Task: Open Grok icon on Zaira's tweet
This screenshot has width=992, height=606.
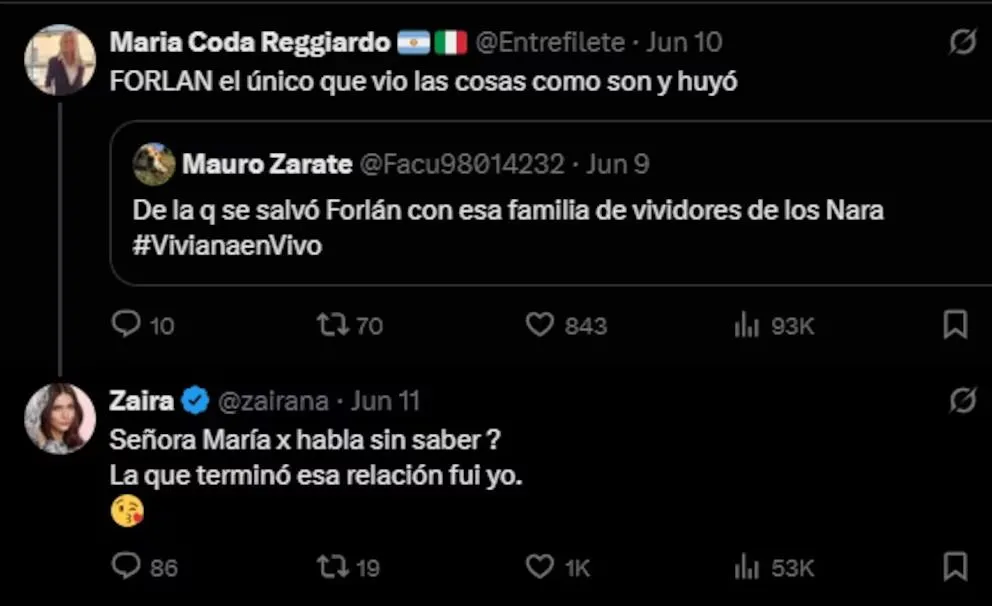Action: (960, 401)
